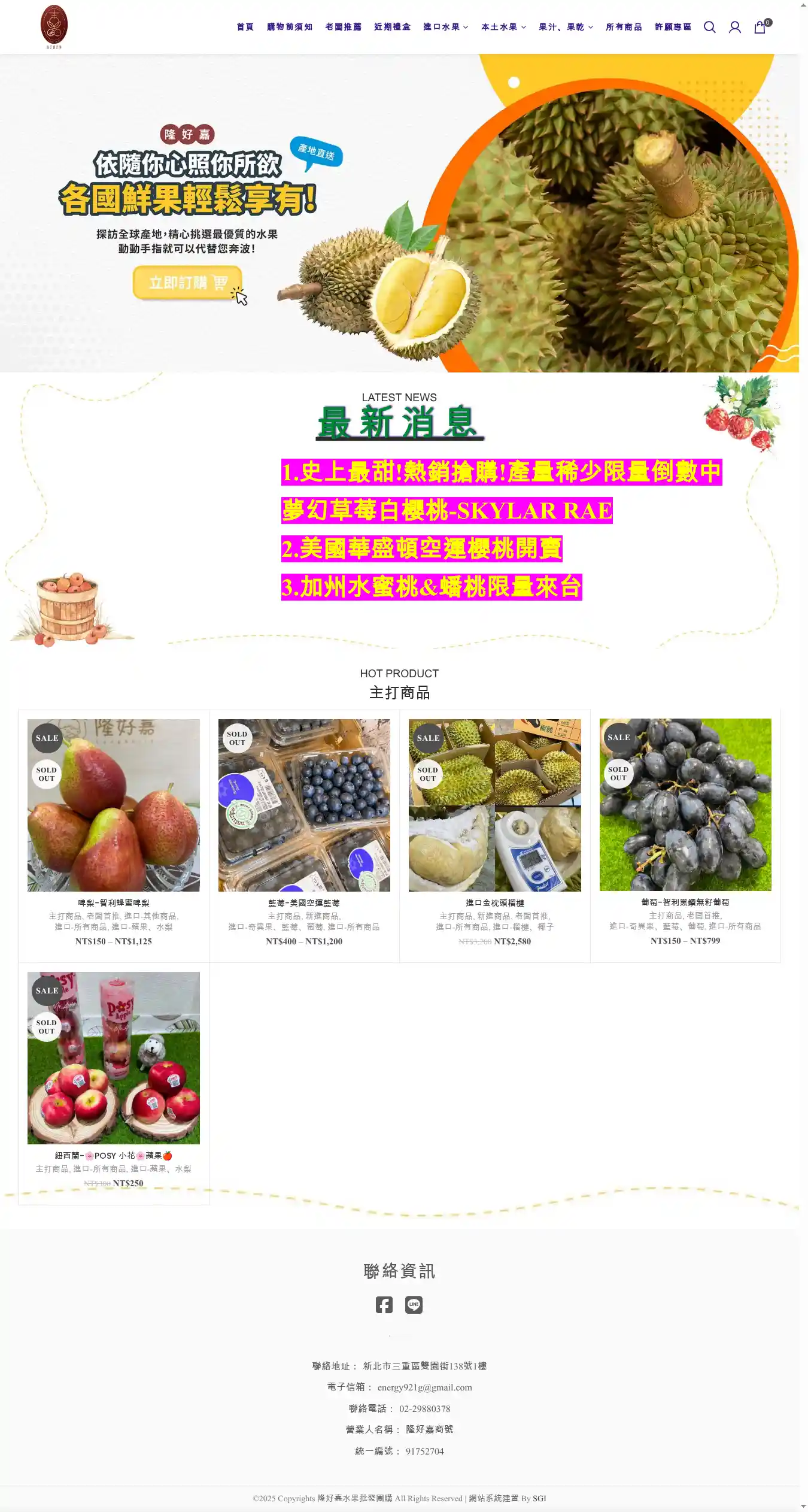Open the search icon in the header
The height and width of the screenshot is (1512, 808).
[x=709, y=27]
